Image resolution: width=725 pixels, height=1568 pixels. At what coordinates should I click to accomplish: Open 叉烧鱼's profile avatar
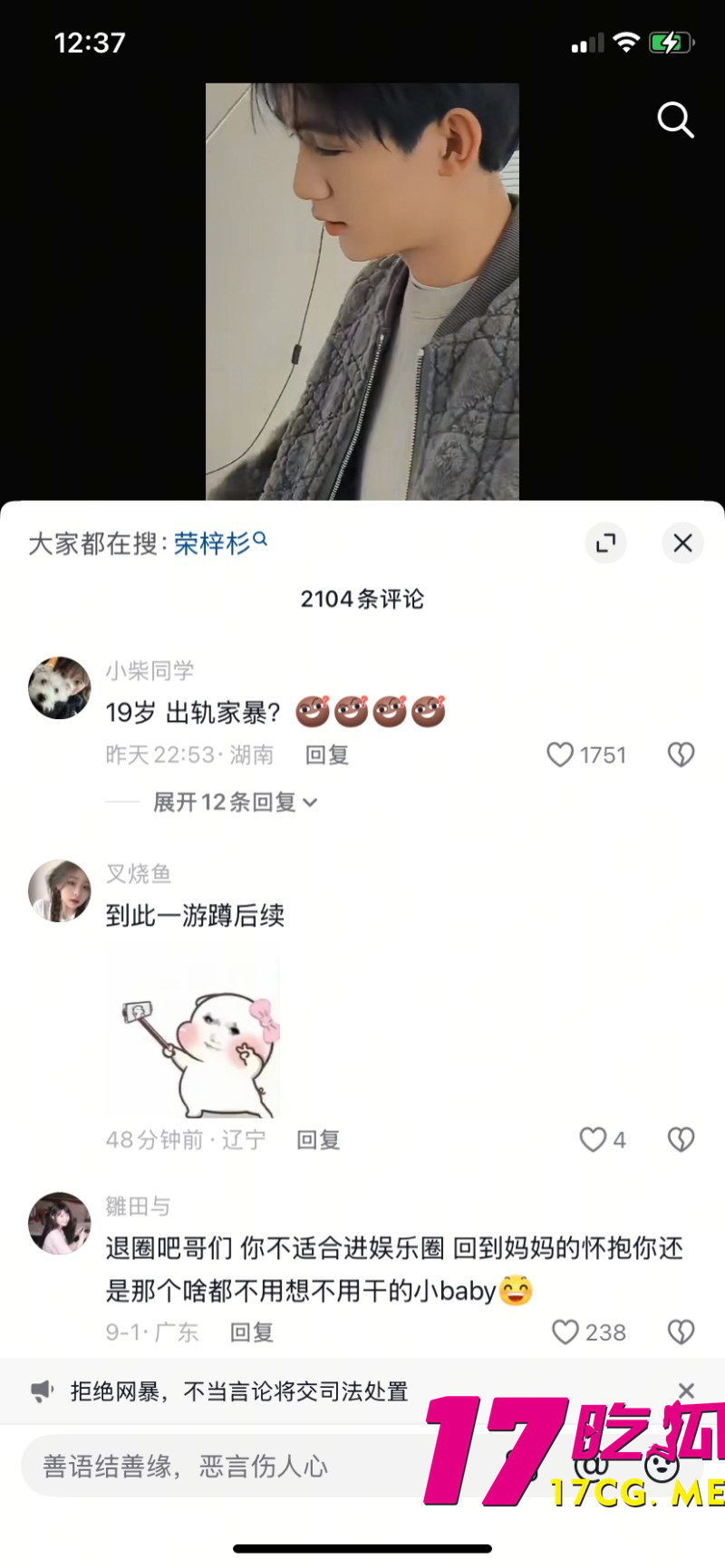coord(60,891)
